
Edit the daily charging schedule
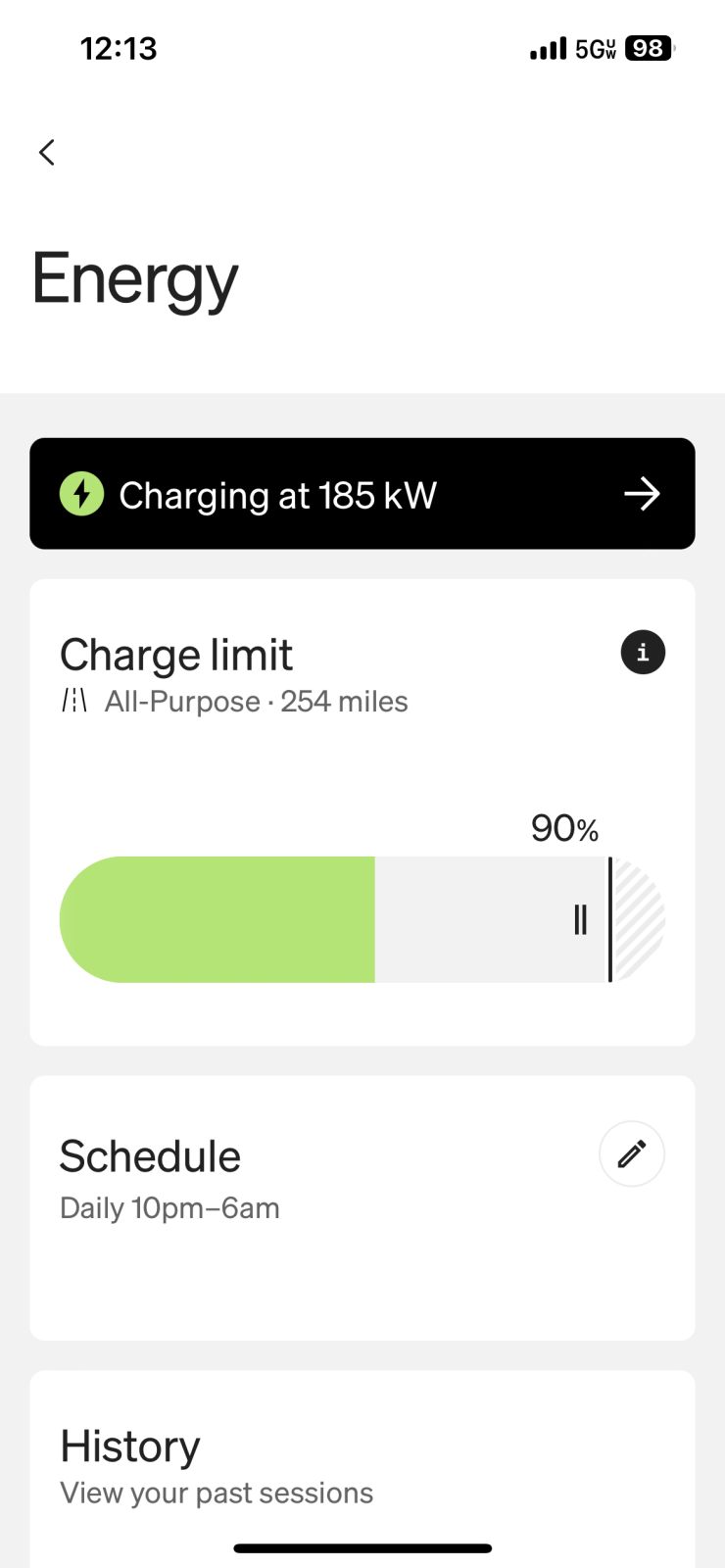click(632, 1153)
